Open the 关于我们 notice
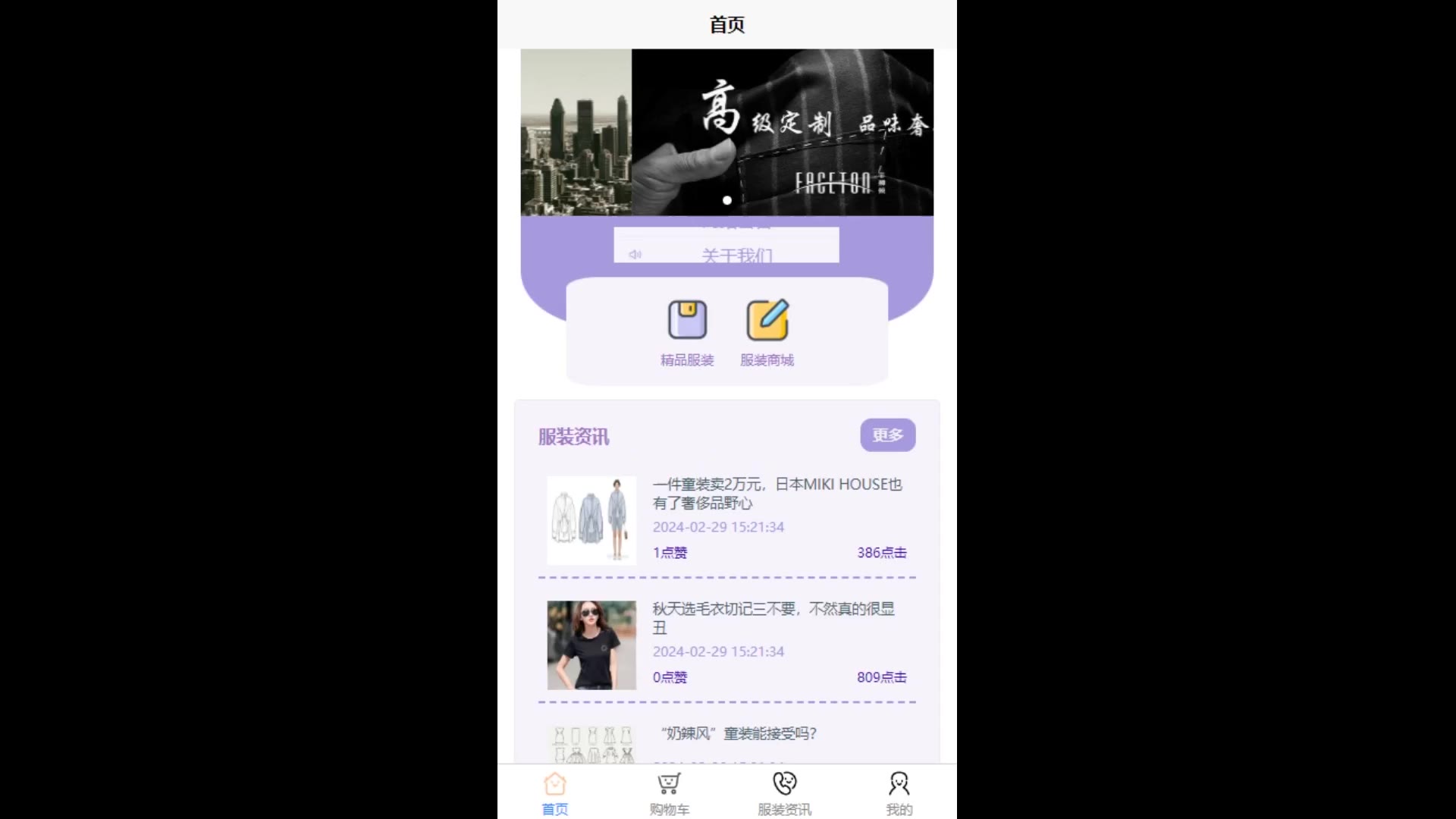This screenshot has width=1456, height=819. (736, 255)
